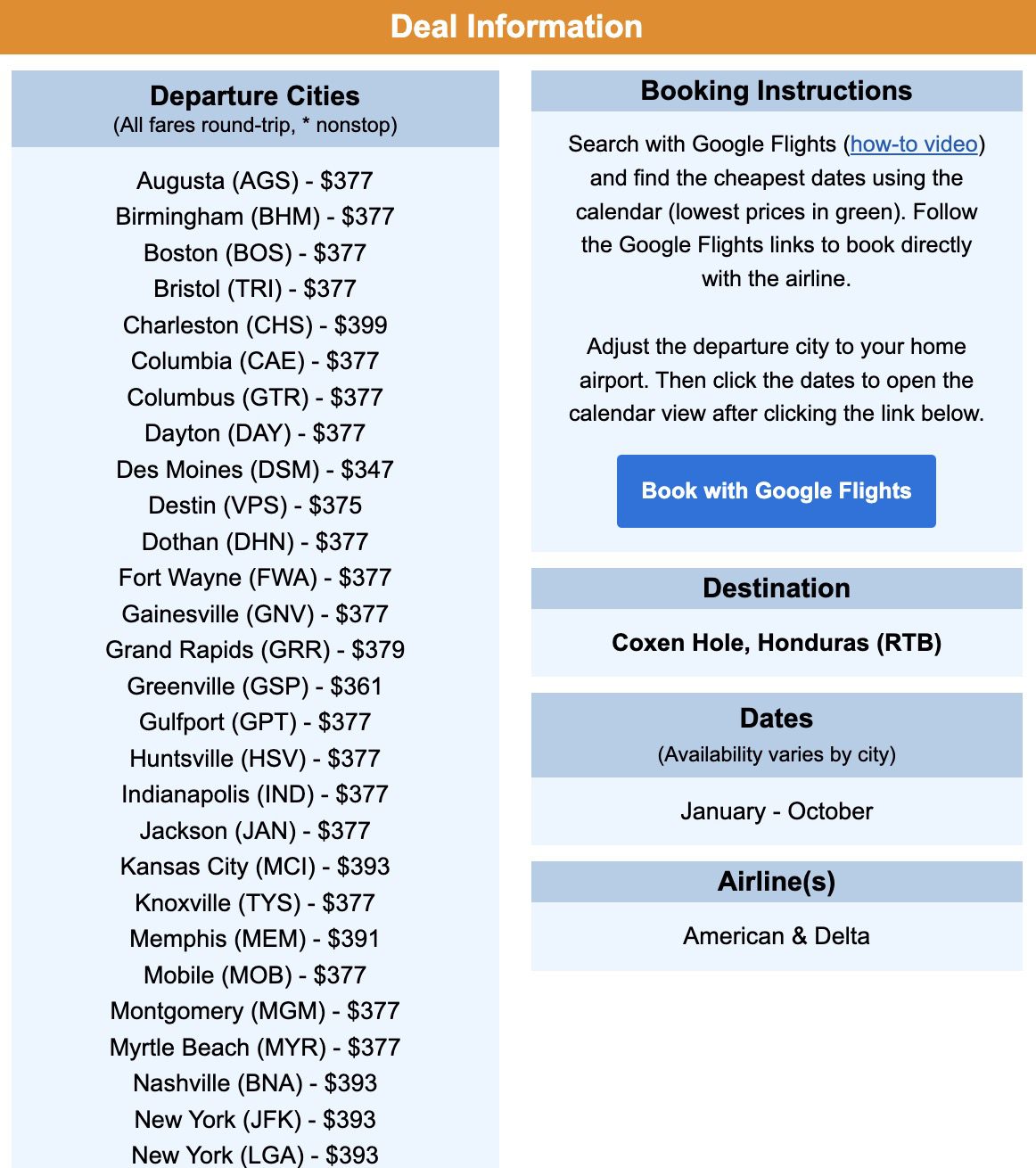1036x1168 pixels.
Task: Select the New York (JFK) fare
Action: (255, 1119)
